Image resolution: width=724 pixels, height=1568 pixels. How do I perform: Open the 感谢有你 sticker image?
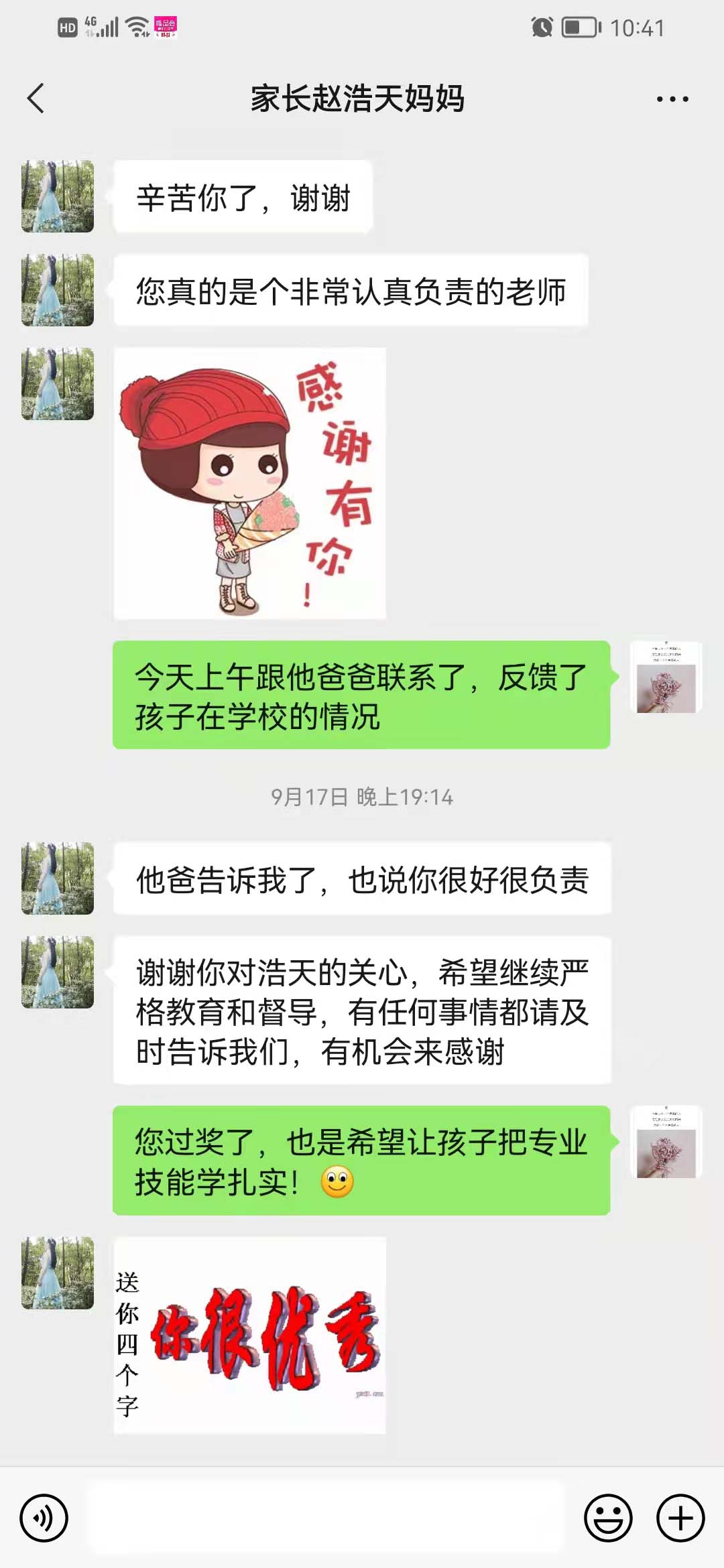249,483
